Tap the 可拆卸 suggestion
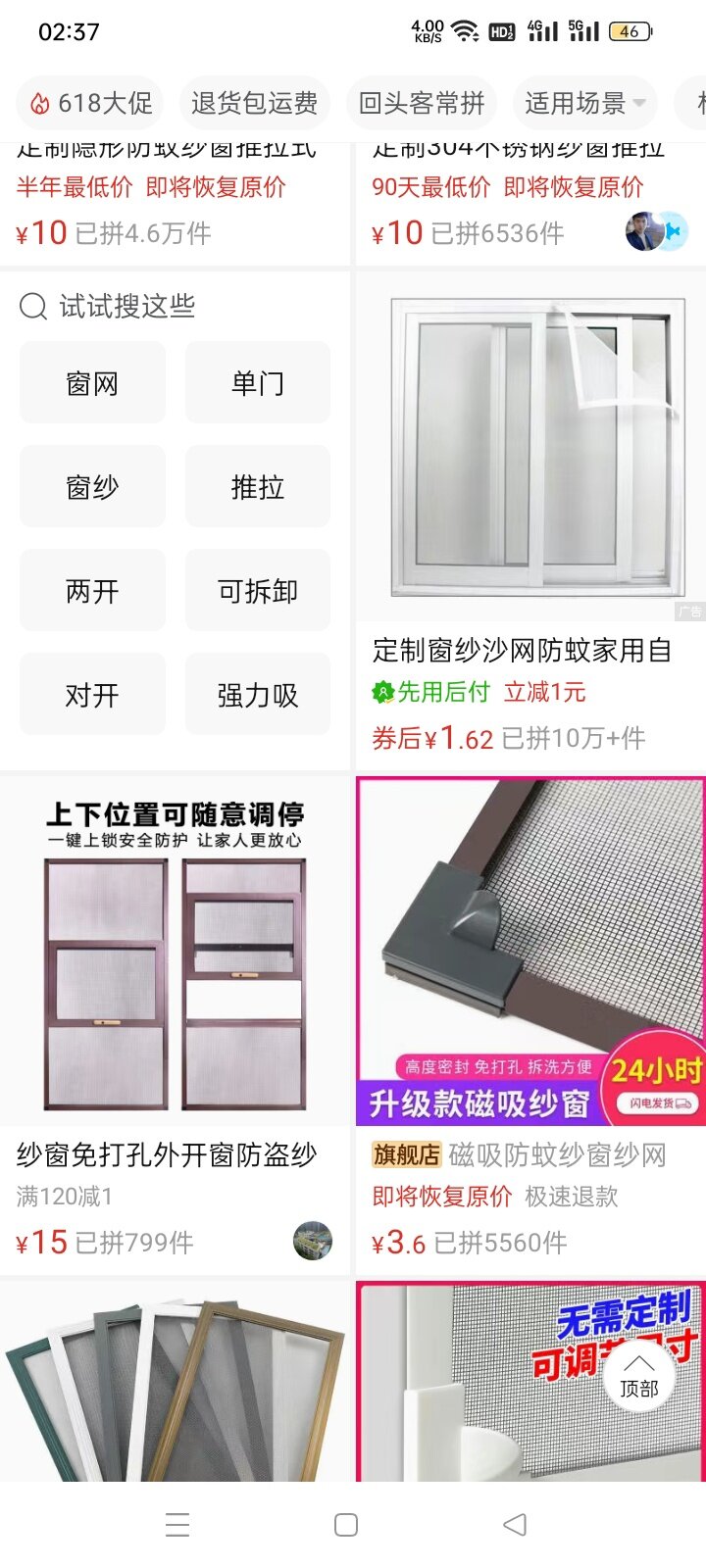Screen dimensions: 706x1568 coord(258,591)
